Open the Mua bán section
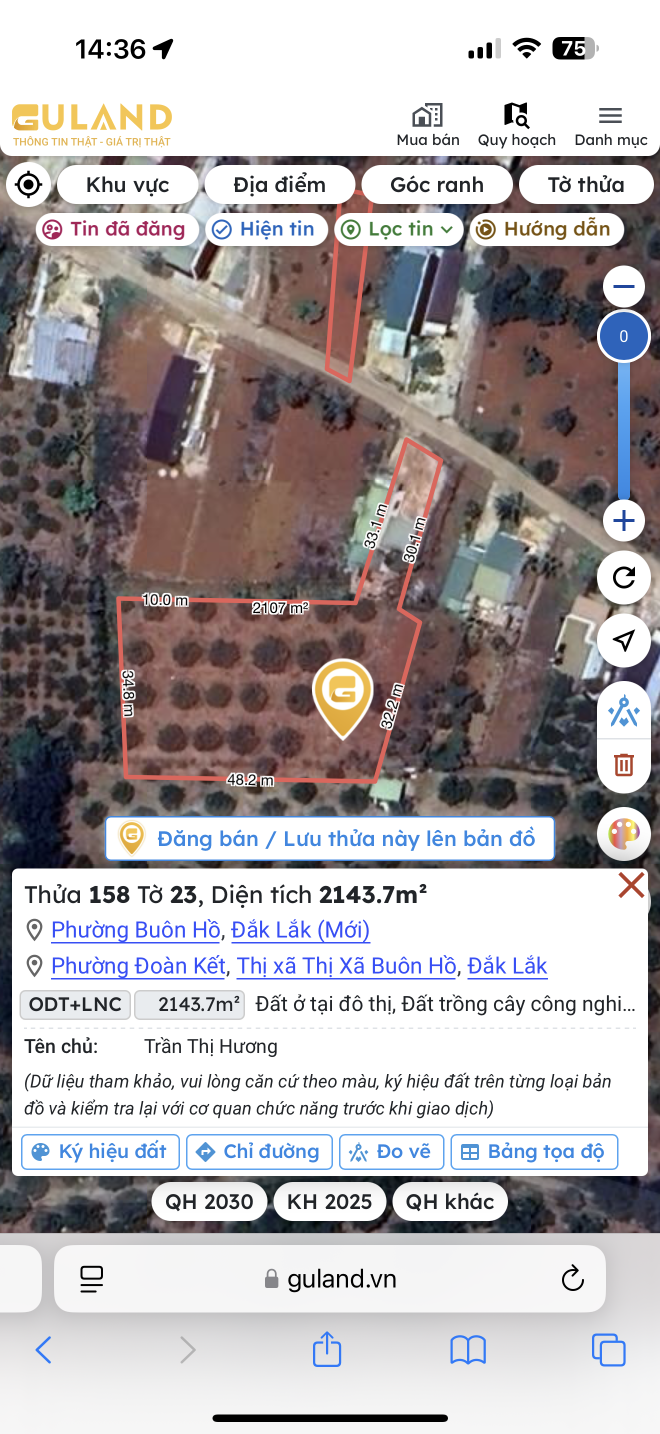Viewport: 660px width, 1434px height. click(428, 125)
